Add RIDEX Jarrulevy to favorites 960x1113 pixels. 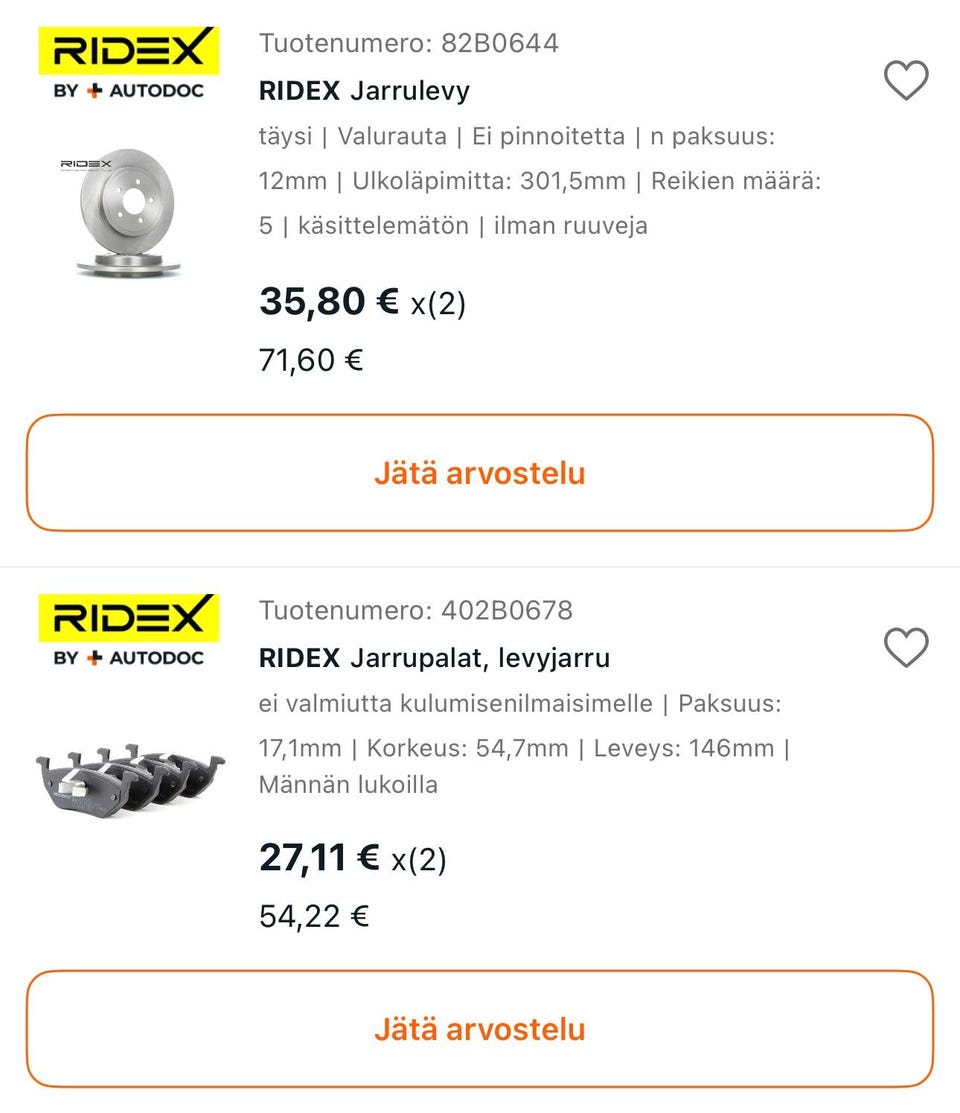pos(906,80)
